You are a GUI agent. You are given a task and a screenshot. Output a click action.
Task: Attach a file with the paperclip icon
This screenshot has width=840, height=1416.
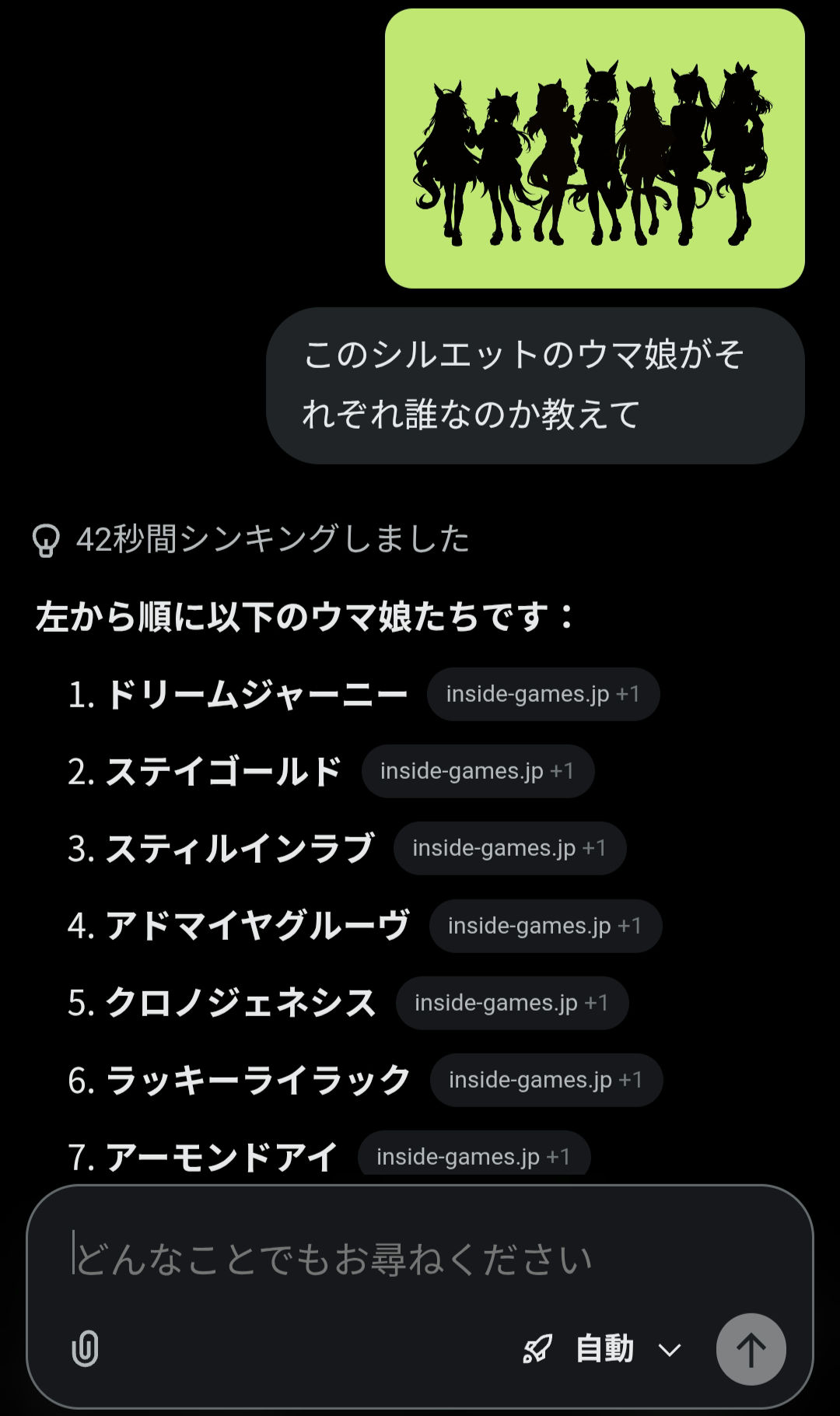coord(85,1348)
